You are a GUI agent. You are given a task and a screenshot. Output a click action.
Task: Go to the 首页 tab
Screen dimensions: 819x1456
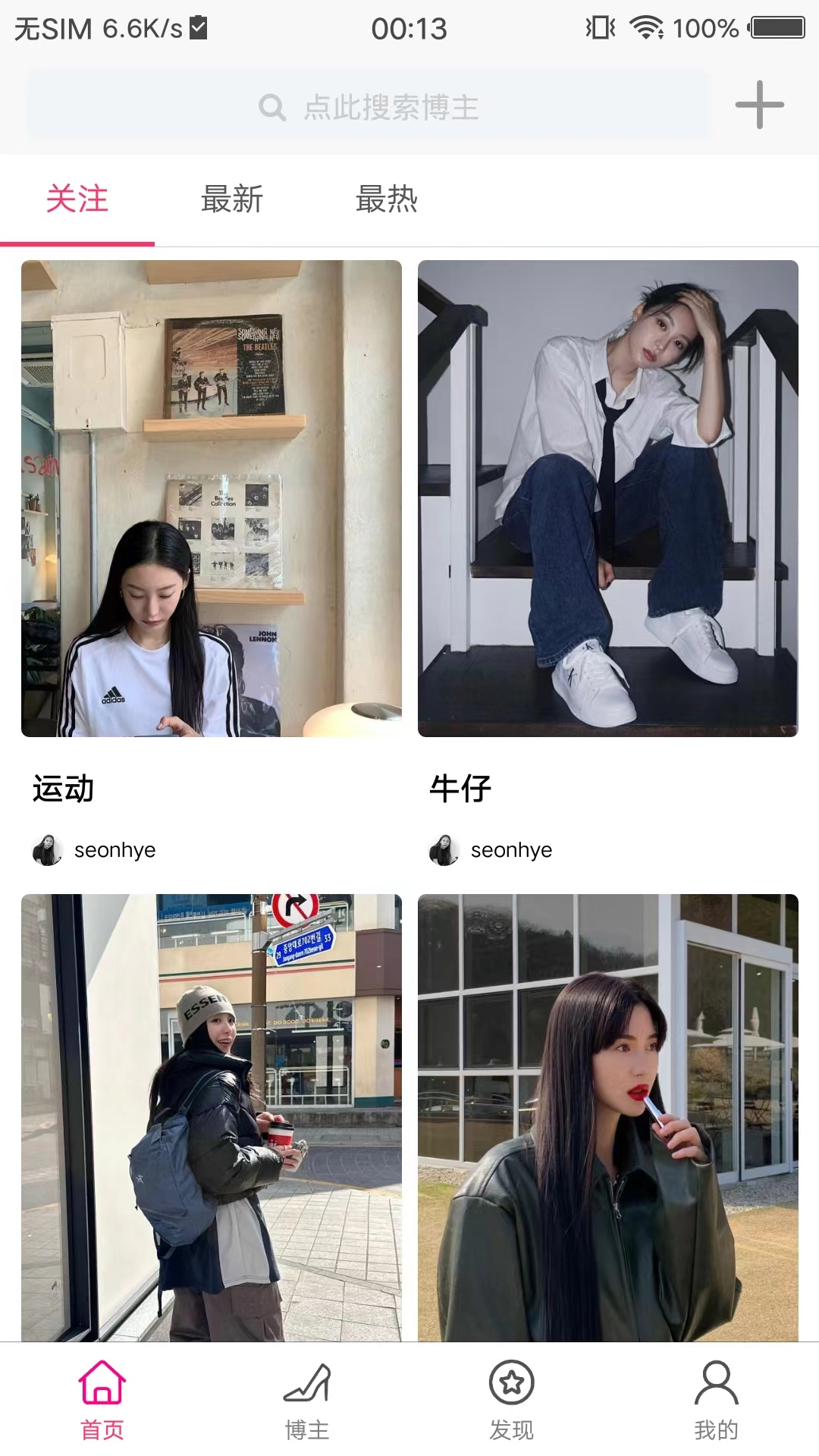point(102,1400)
